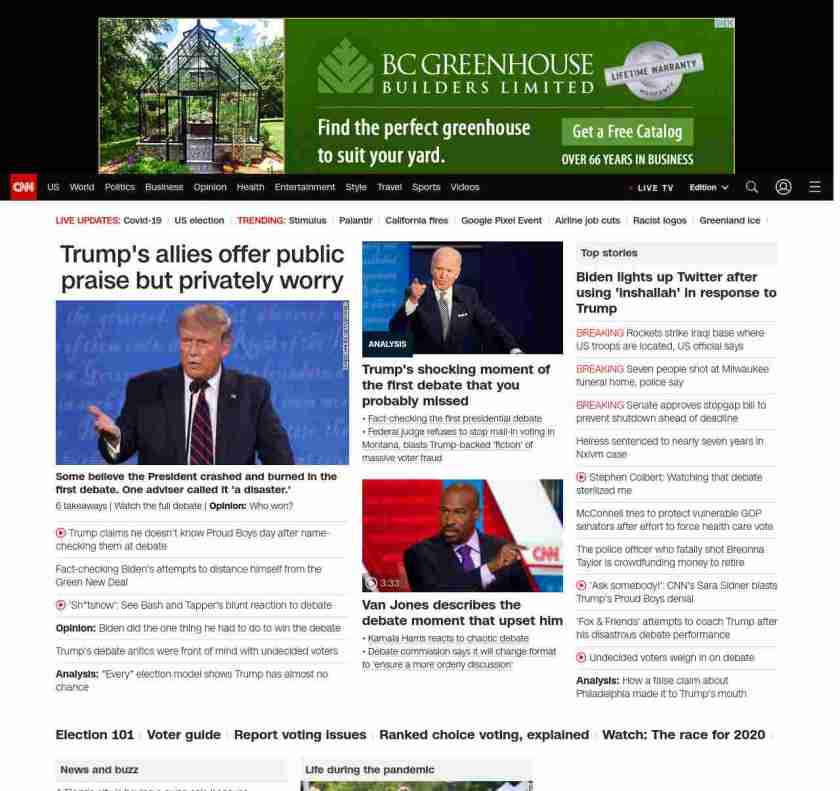Go to CNN home via logo

pos(23,187)
